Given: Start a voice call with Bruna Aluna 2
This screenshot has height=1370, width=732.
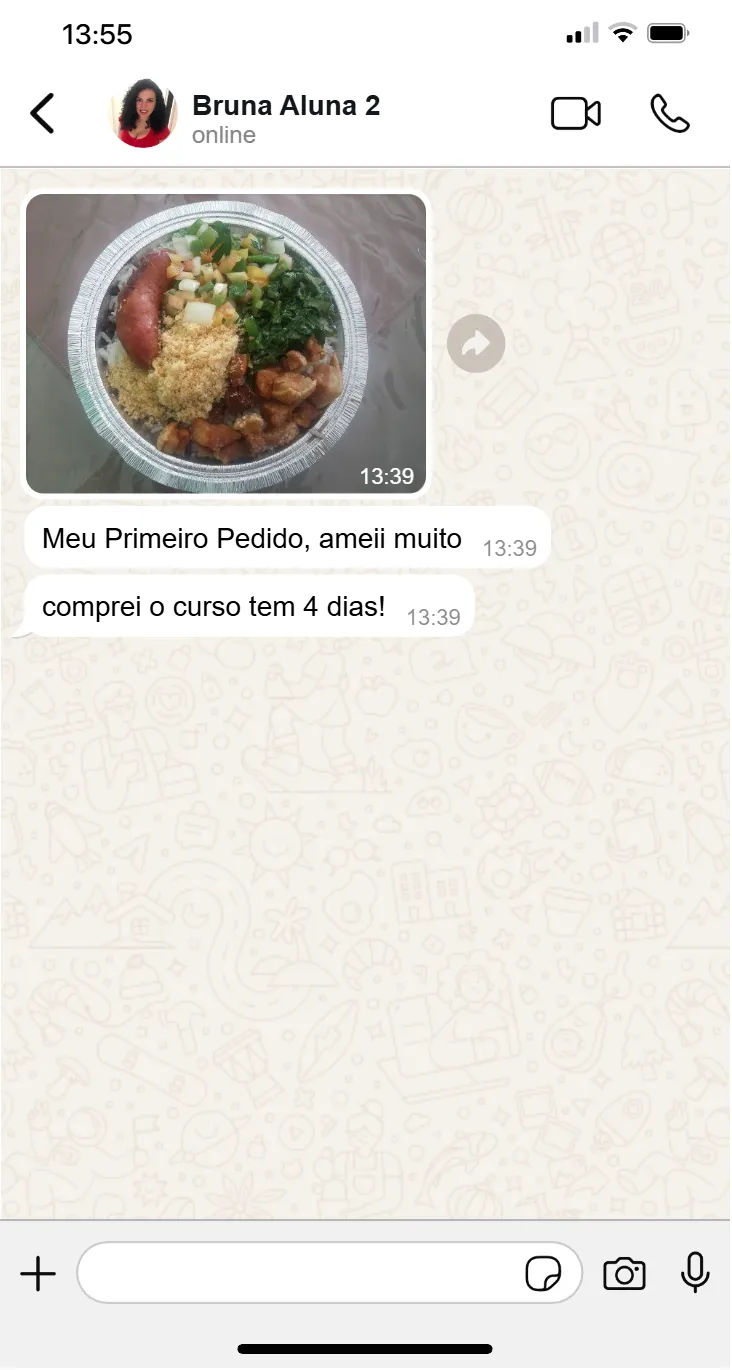Looking at the screenshot, I should (x=669, y=114).
